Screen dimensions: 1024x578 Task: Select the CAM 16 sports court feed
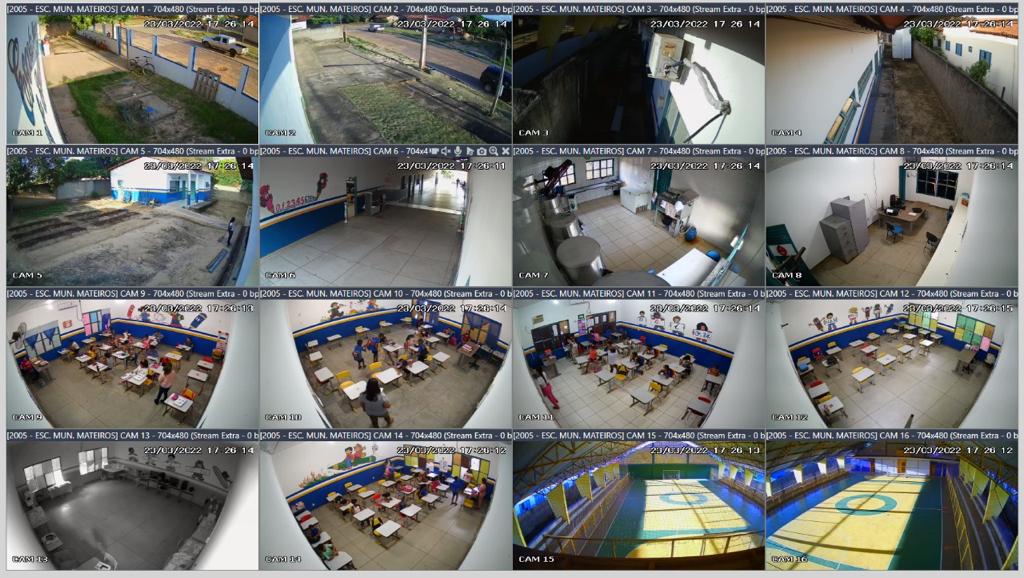(x=891, y=506)
